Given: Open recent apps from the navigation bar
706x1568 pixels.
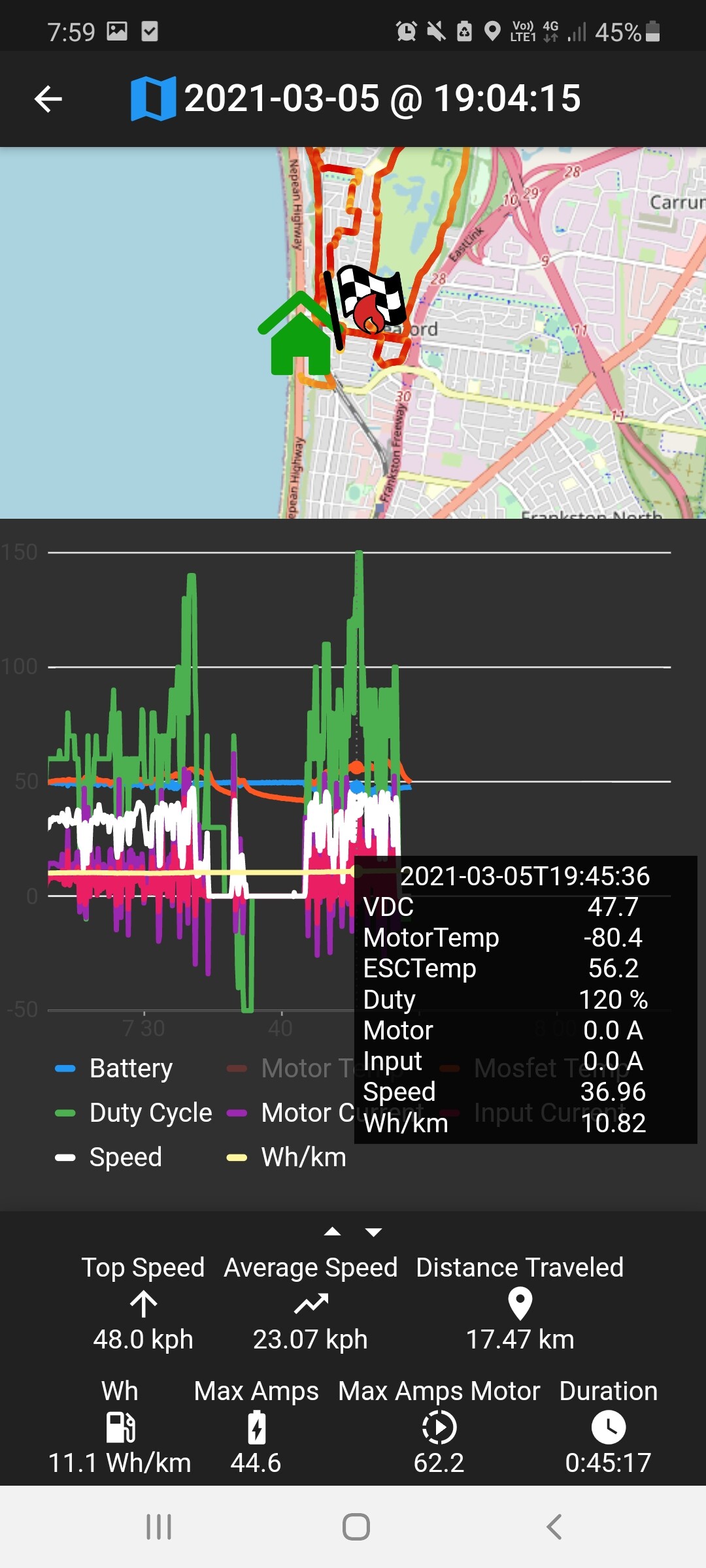Looking at the screenshot, I should [x=159, y=1527].
